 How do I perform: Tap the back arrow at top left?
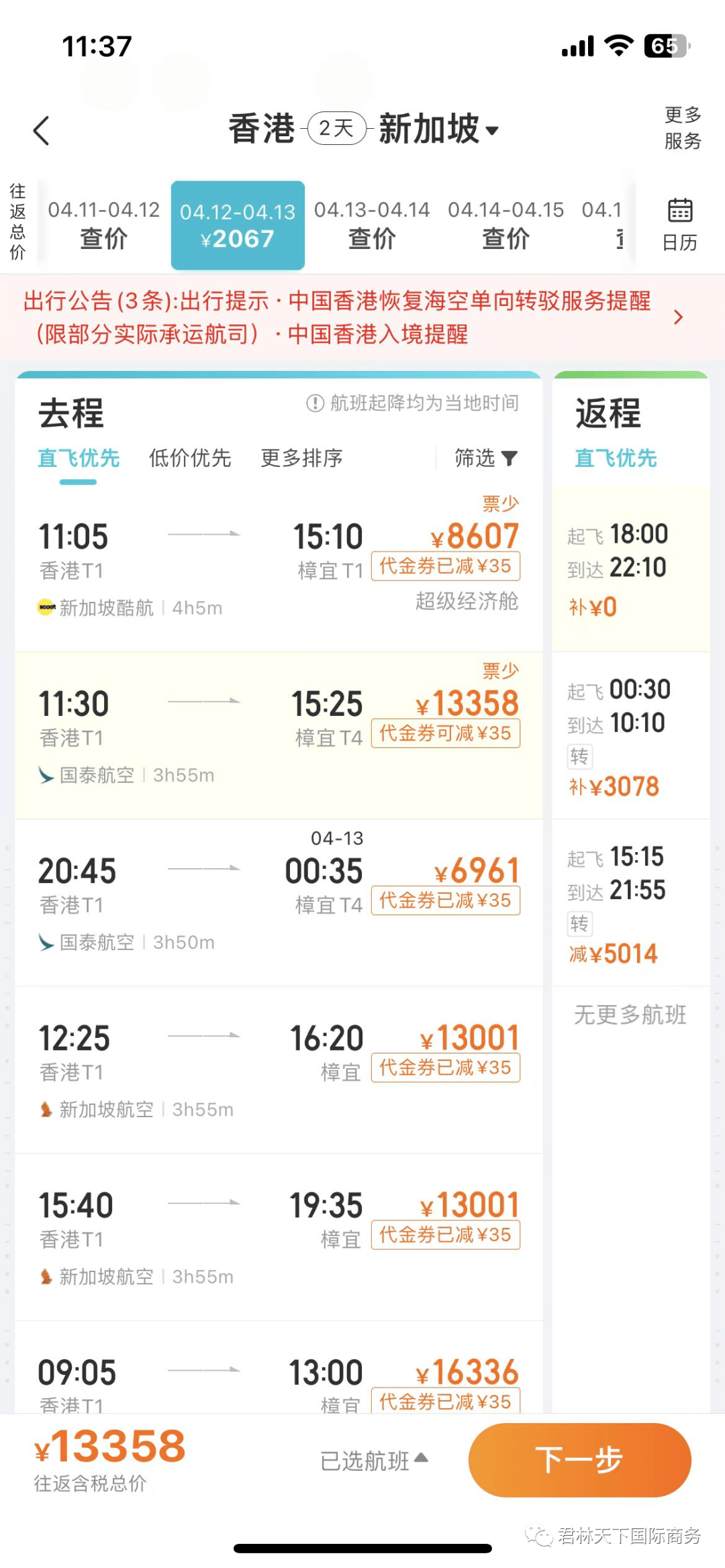(42, 129)
